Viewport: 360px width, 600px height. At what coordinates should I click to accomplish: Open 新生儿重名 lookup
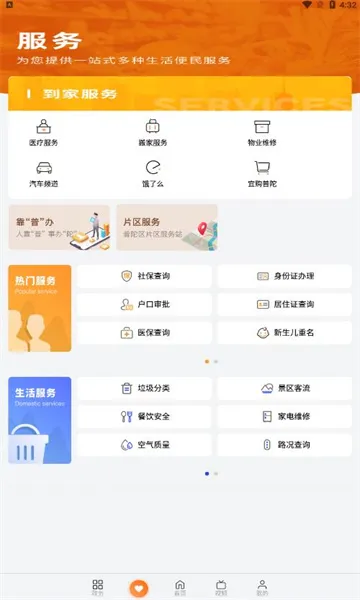pos(285,333)
